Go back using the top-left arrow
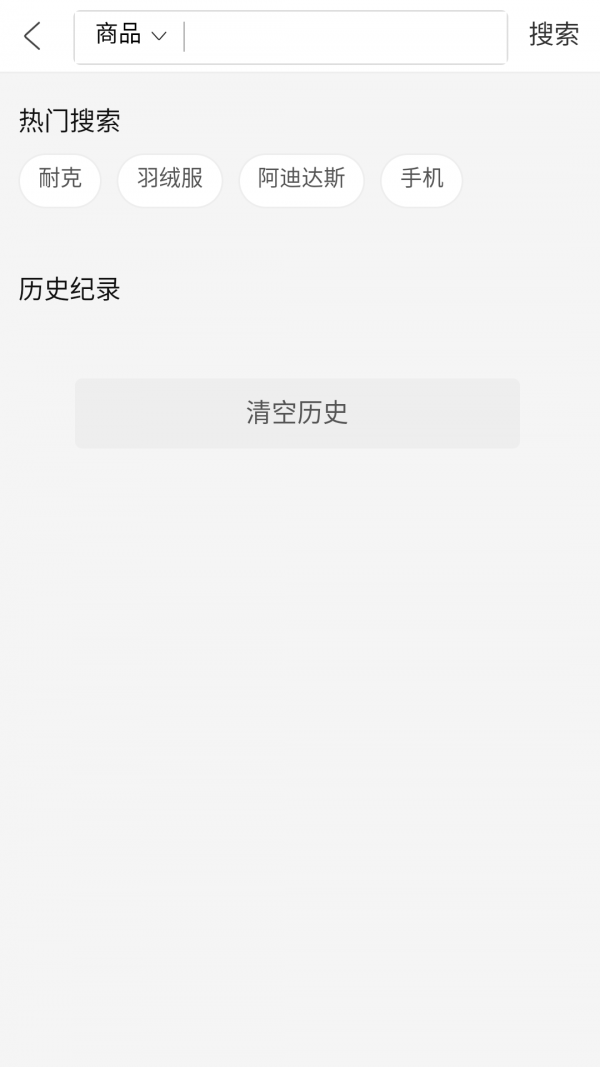 (x=32, y=36)
